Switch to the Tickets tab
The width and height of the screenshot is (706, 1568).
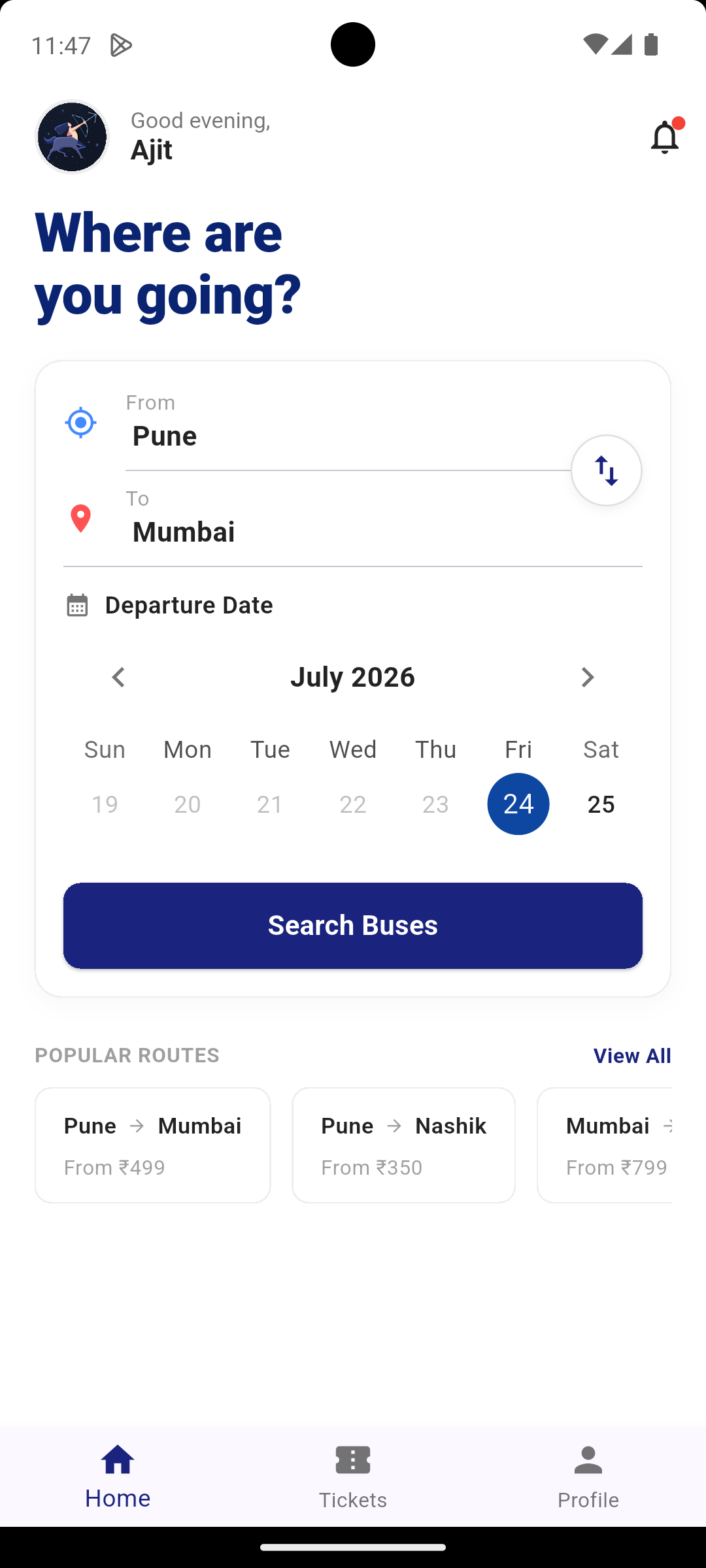tap(353, 1476)
